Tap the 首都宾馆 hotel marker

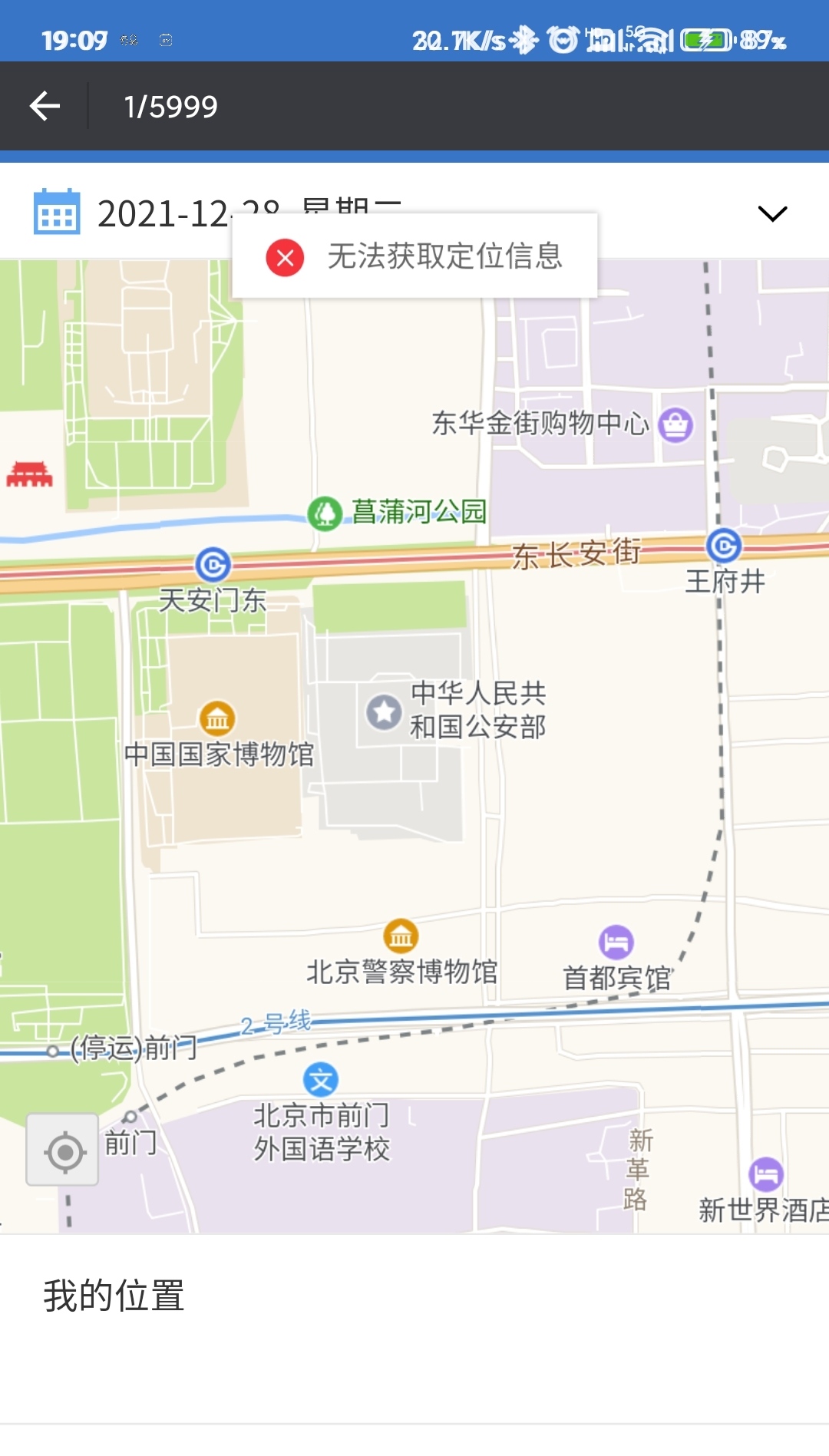tap(616, 943)
